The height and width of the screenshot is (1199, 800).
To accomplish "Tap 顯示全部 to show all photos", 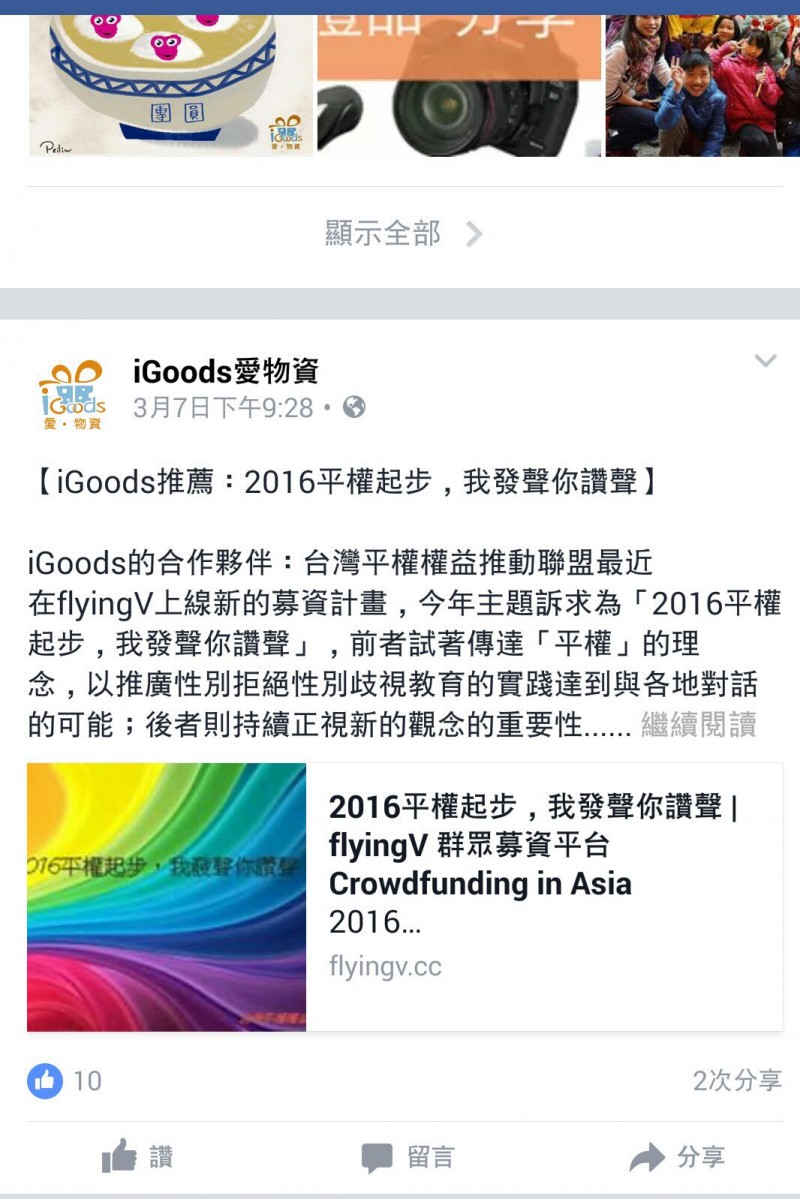I will click(x=402, y=234).
